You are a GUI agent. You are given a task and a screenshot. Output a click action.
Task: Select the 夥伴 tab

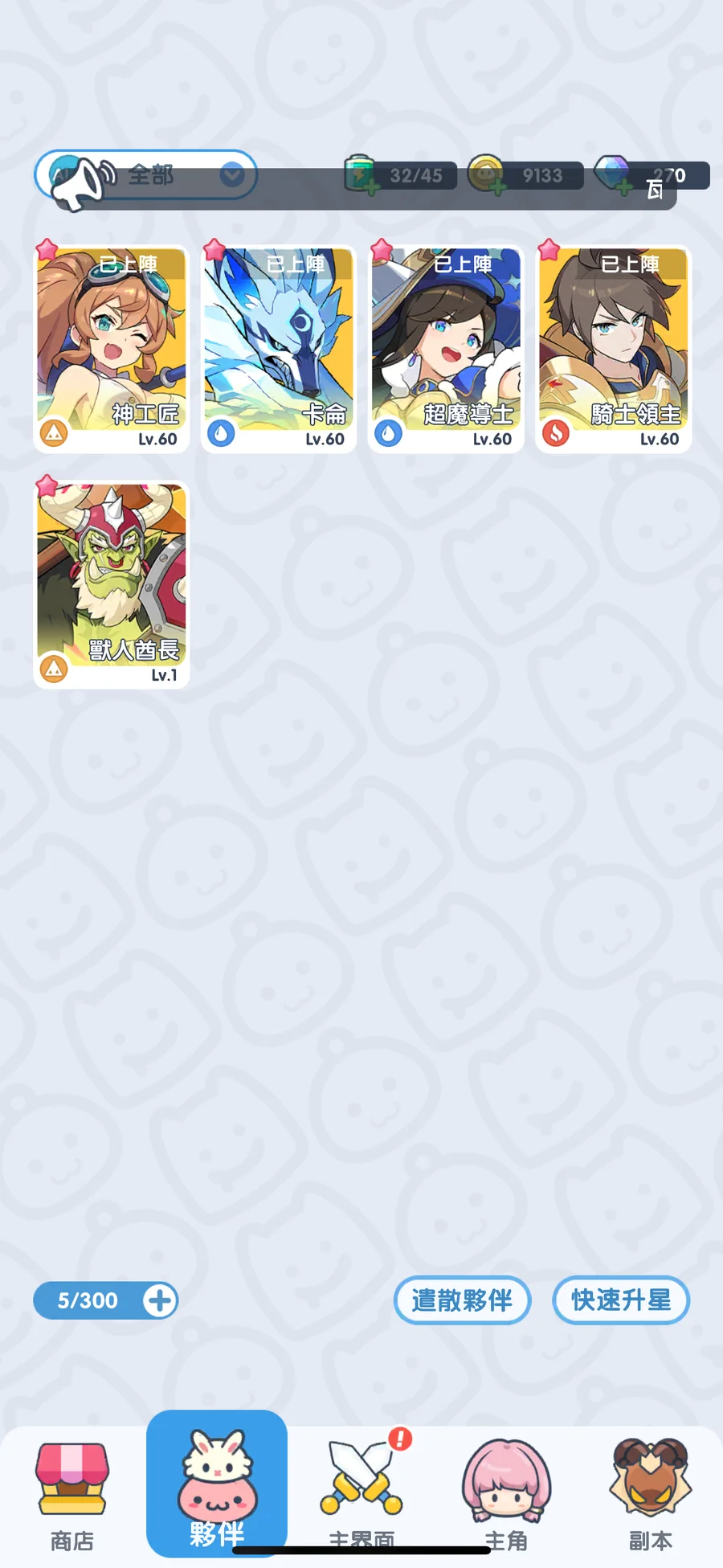tap(217, 1484)
